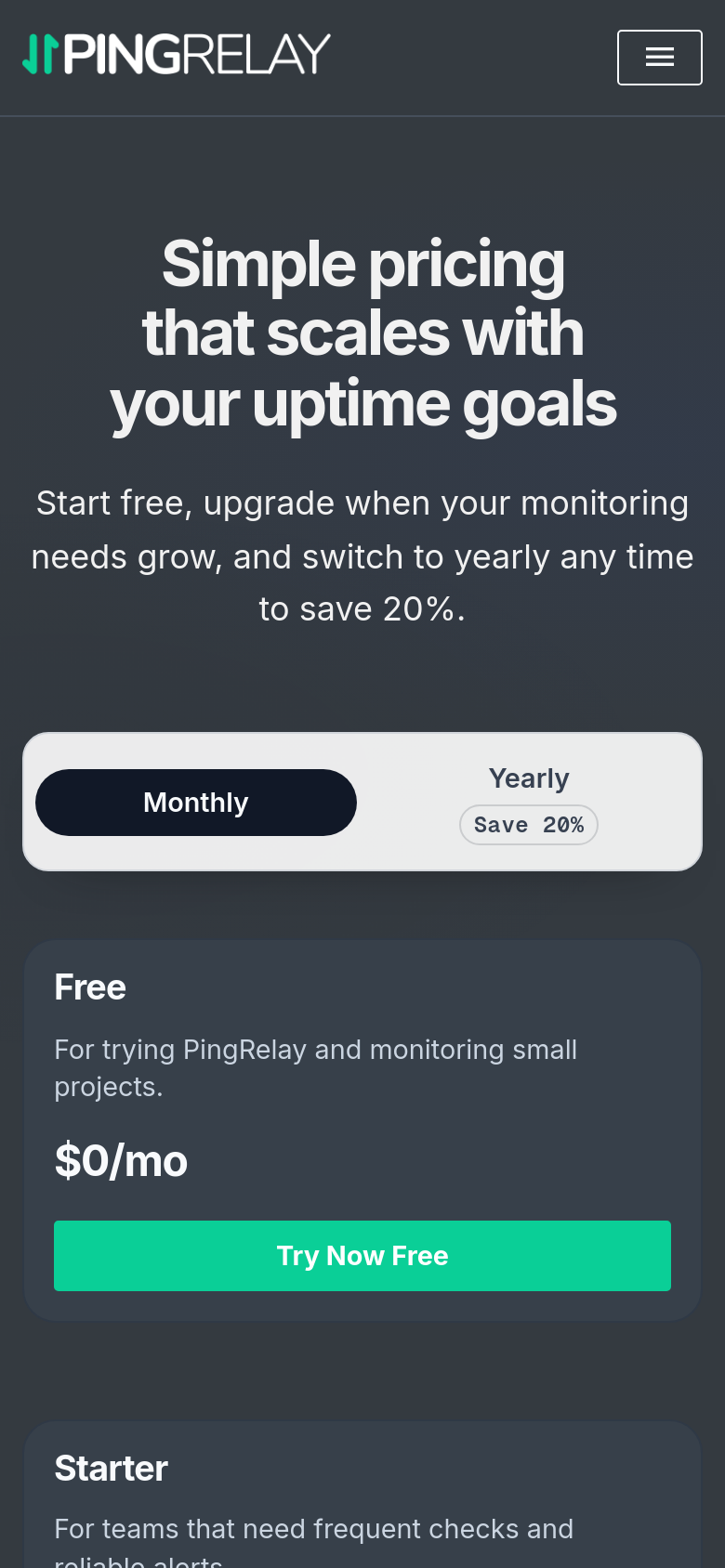
Task: Open the hamburger navigation menu
Action: pos(660,58)
